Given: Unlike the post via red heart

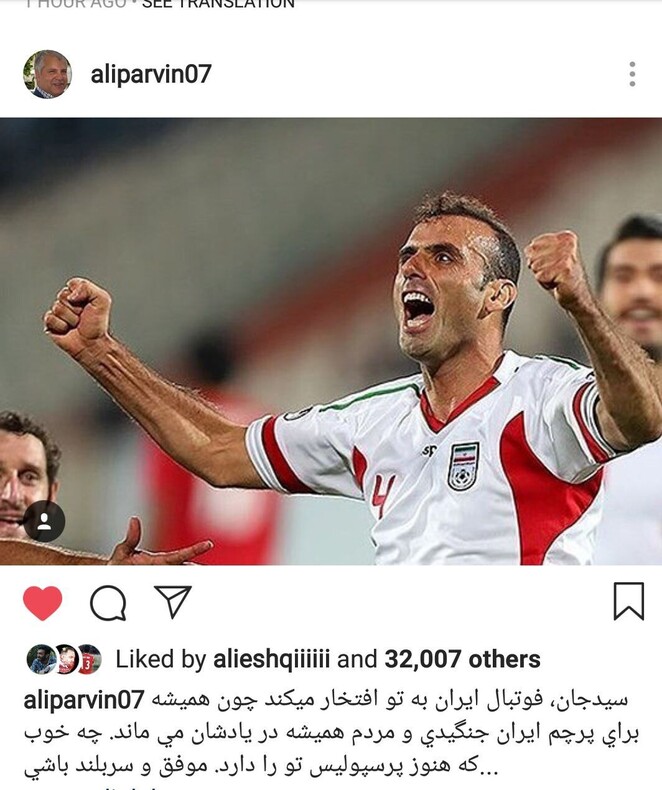Looking at the screenshot, I should click(42, 602).
